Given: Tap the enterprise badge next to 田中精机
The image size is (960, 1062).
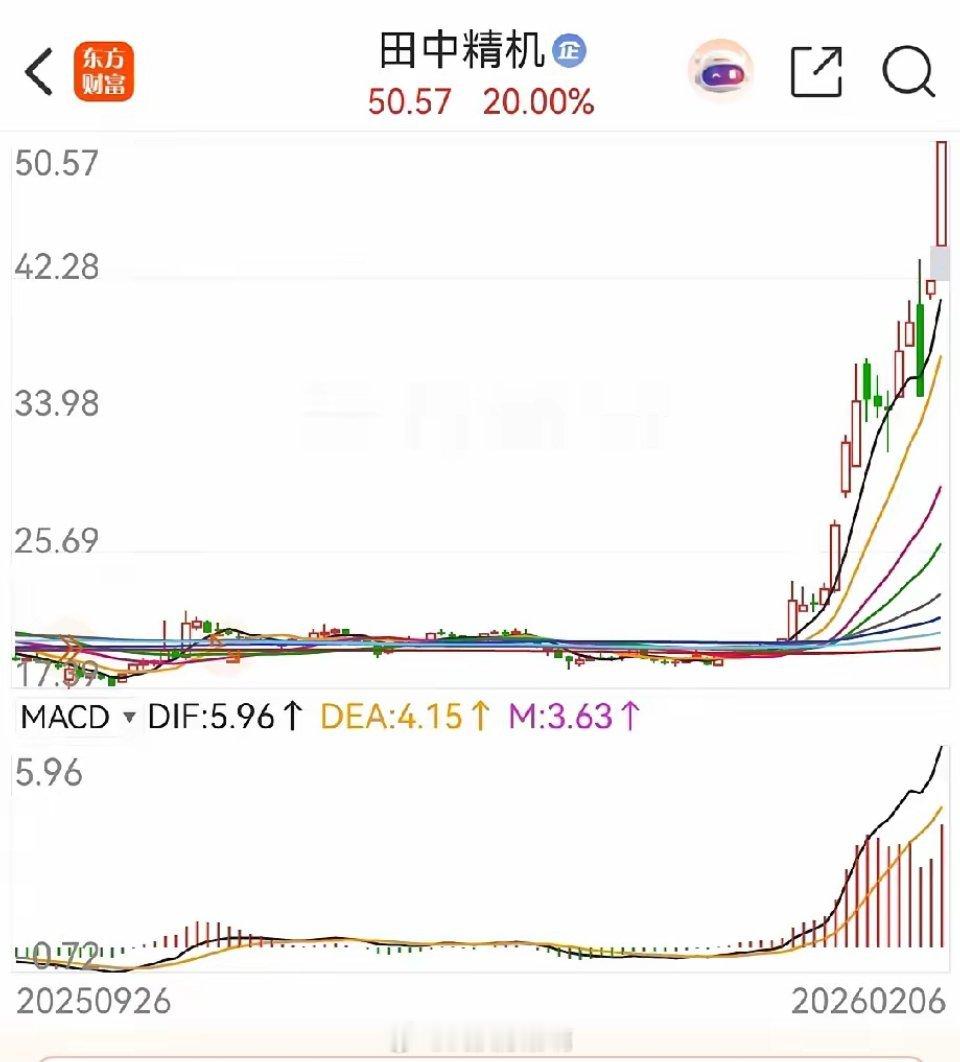Looking at the screenshot, I should [569, 51].
